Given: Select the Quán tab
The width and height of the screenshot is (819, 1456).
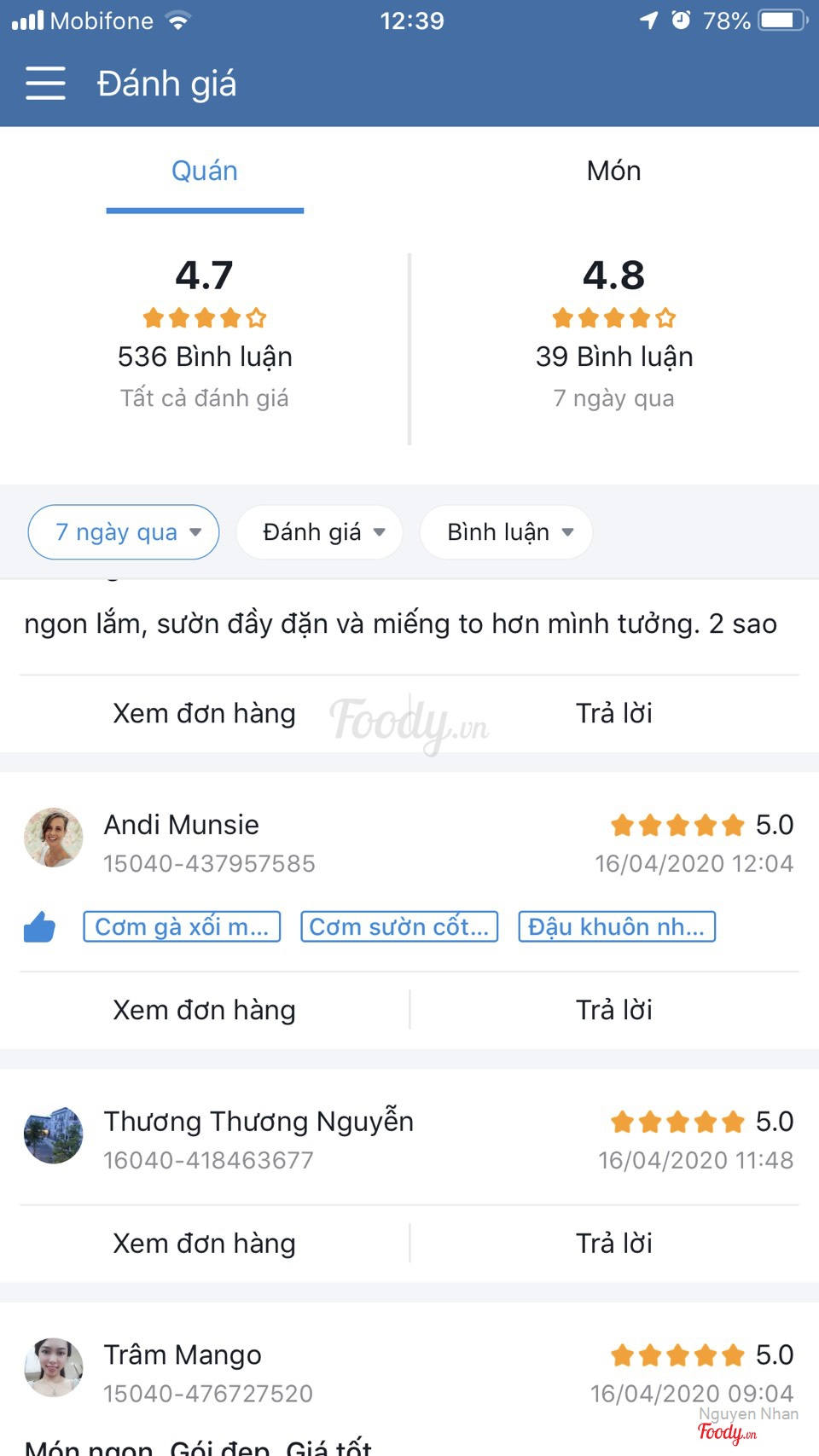Looking at the screenshot, I should click(x=205, y=171).
